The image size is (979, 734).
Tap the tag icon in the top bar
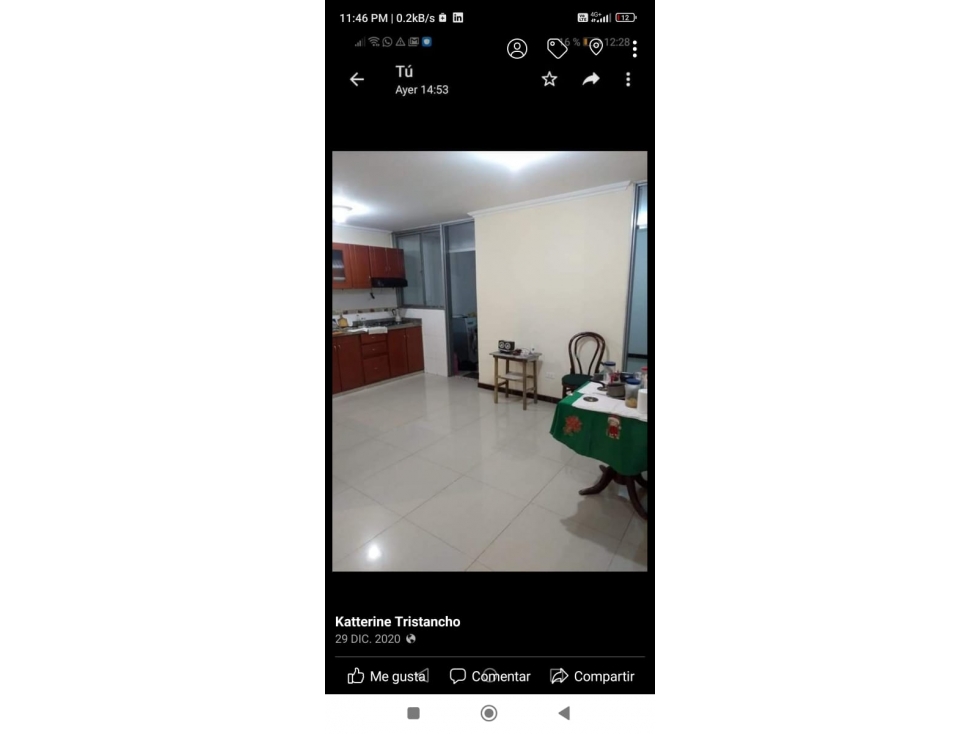coord(556,48)
